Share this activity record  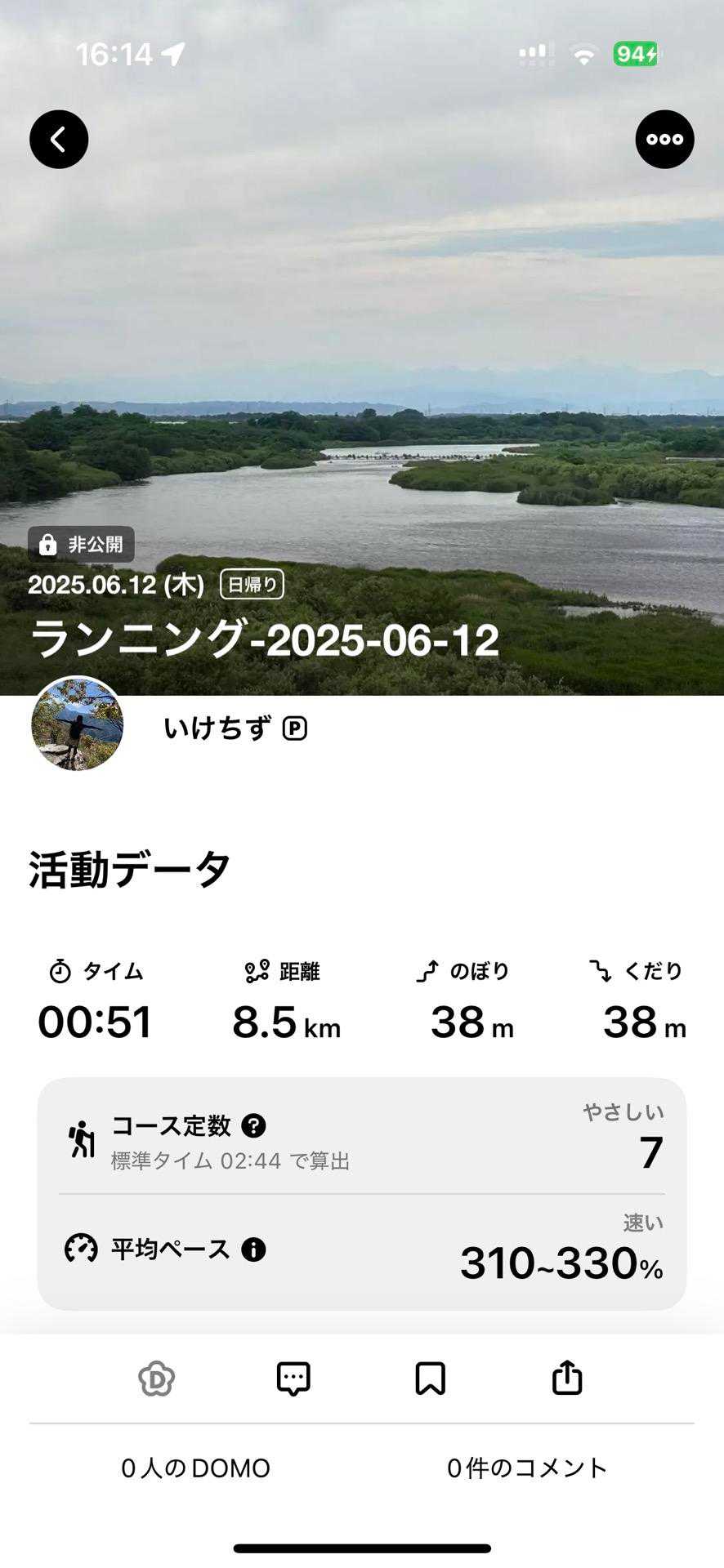(567, 1379)
